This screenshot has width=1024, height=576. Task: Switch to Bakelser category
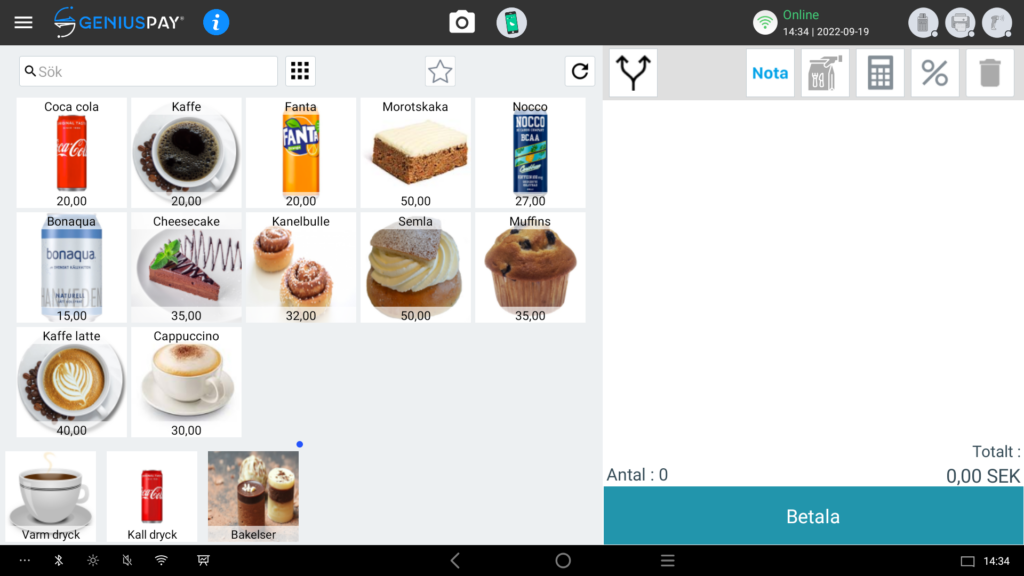tap(253, 496)
